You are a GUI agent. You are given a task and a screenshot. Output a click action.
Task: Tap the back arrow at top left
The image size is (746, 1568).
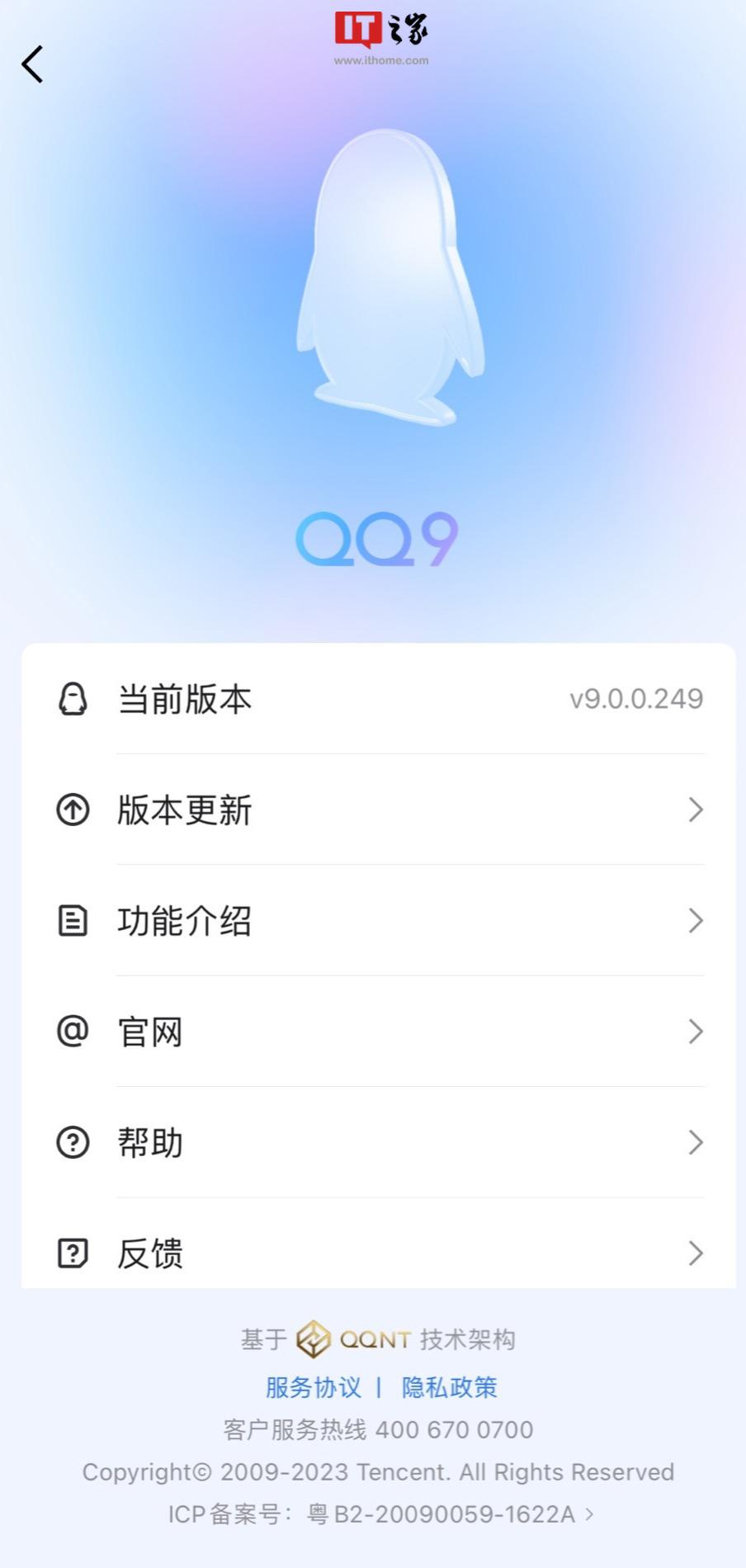[33, 64]
